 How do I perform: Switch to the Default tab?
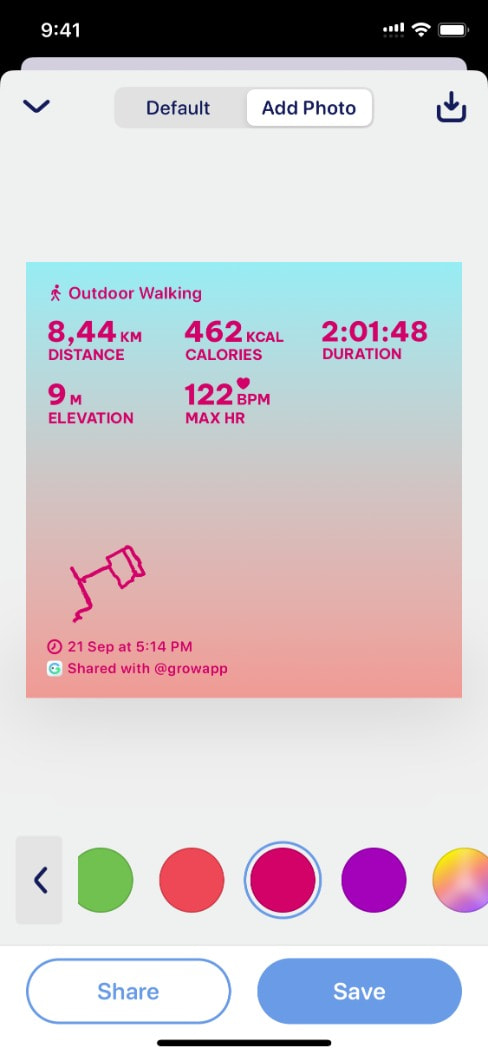tap(178, 108)
